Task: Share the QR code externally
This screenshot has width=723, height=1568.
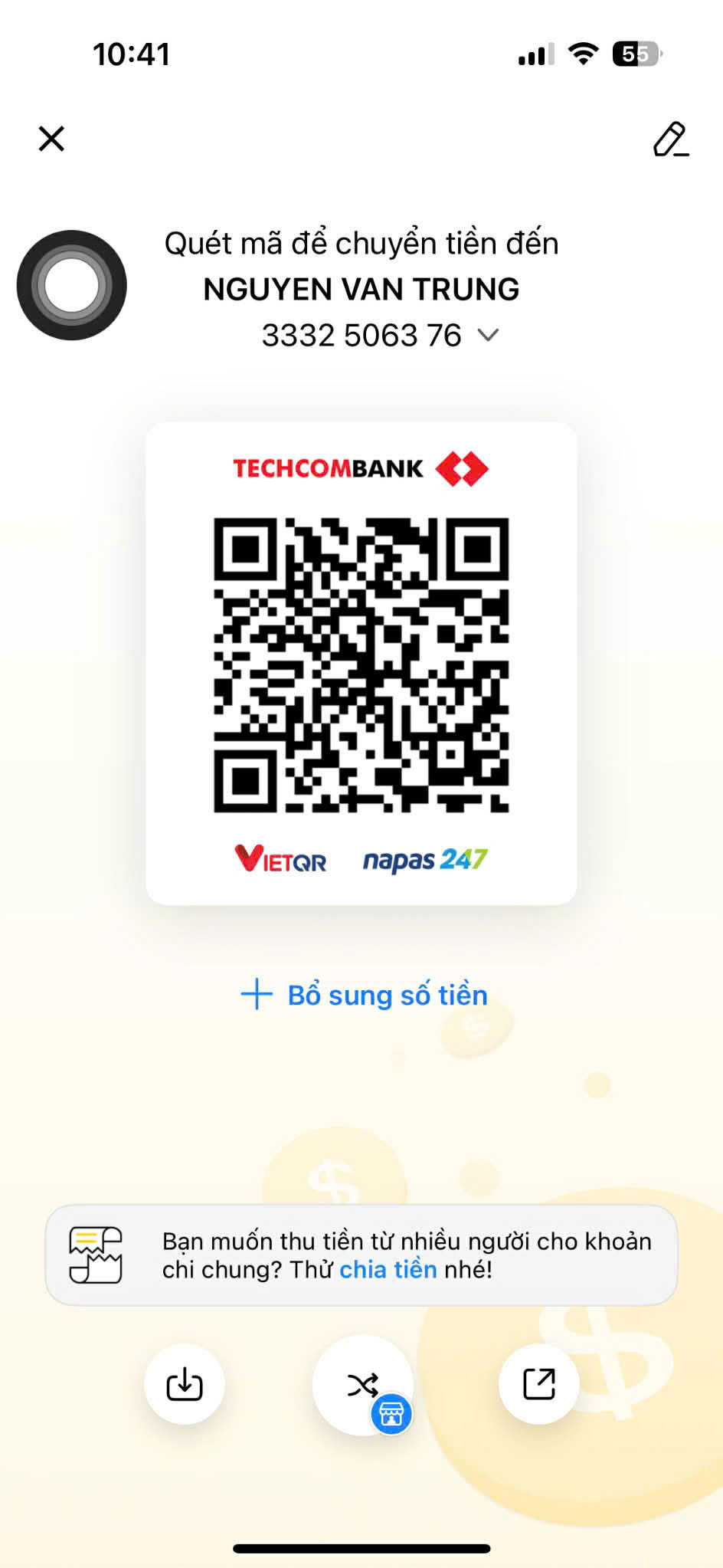Action: click(x=538, y=1384)
